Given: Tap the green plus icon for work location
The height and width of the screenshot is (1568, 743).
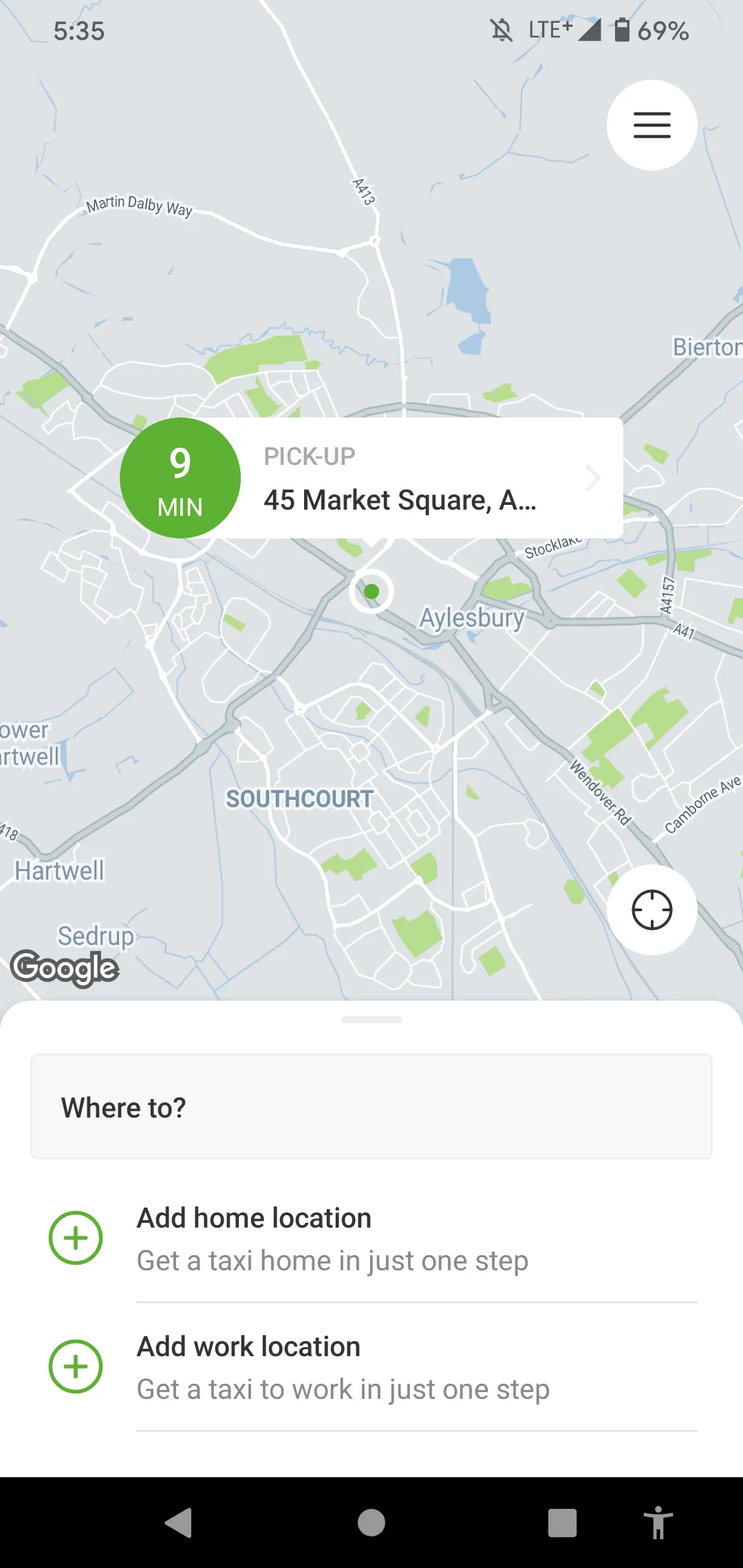Looking at the screenshot, I should click(x=76, y=1366).
